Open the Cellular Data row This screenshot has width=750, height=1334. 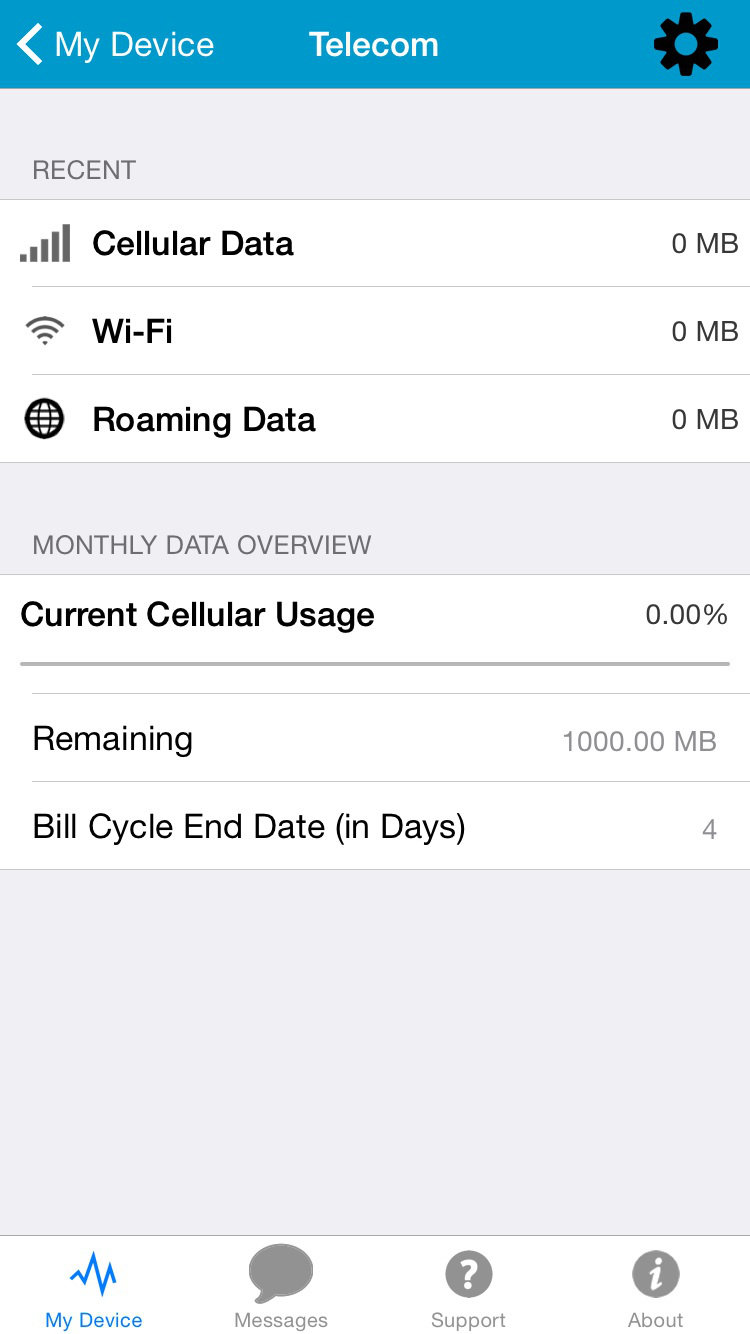[x=375, y=244]
